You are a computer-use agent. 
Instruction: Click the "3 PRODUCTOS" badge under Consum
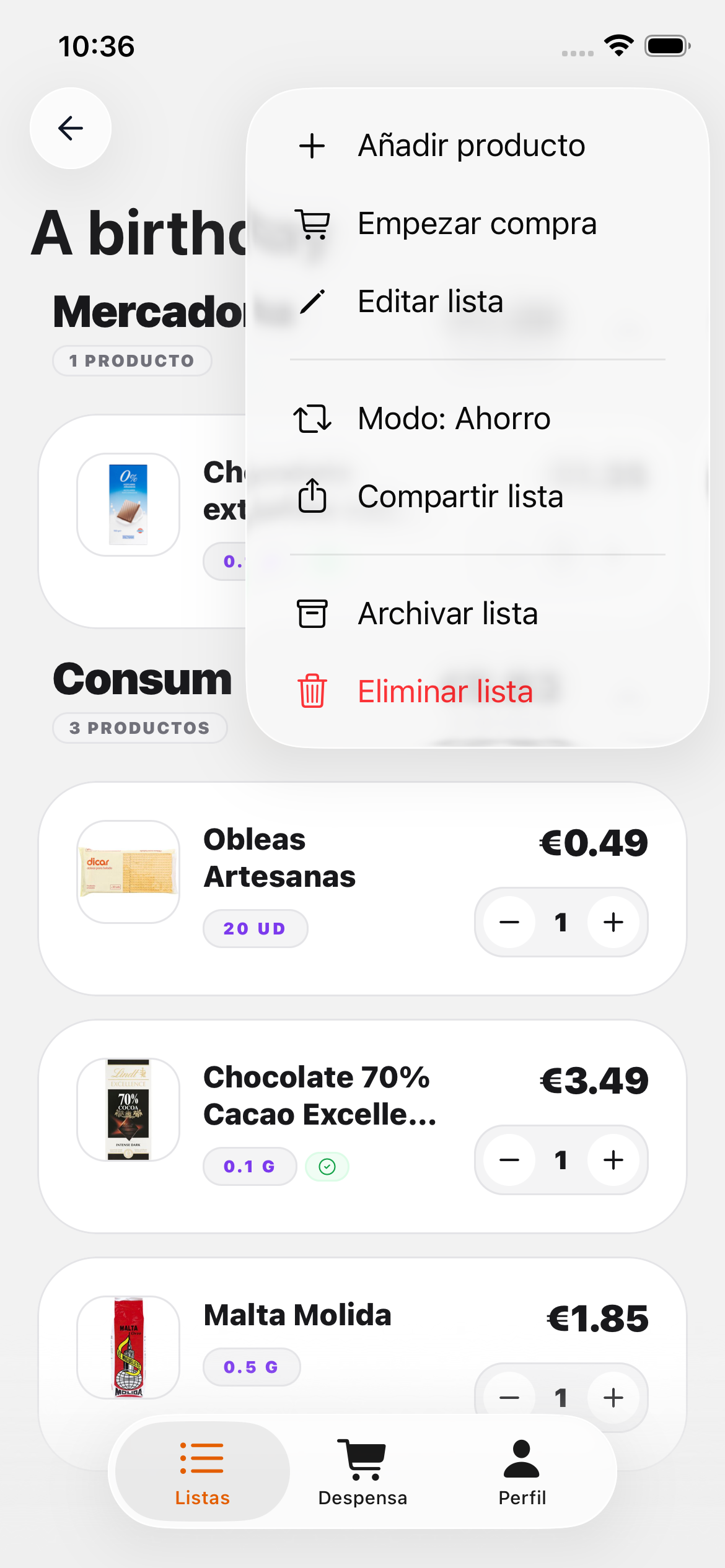pyautogui.click(x=140, y=728)
